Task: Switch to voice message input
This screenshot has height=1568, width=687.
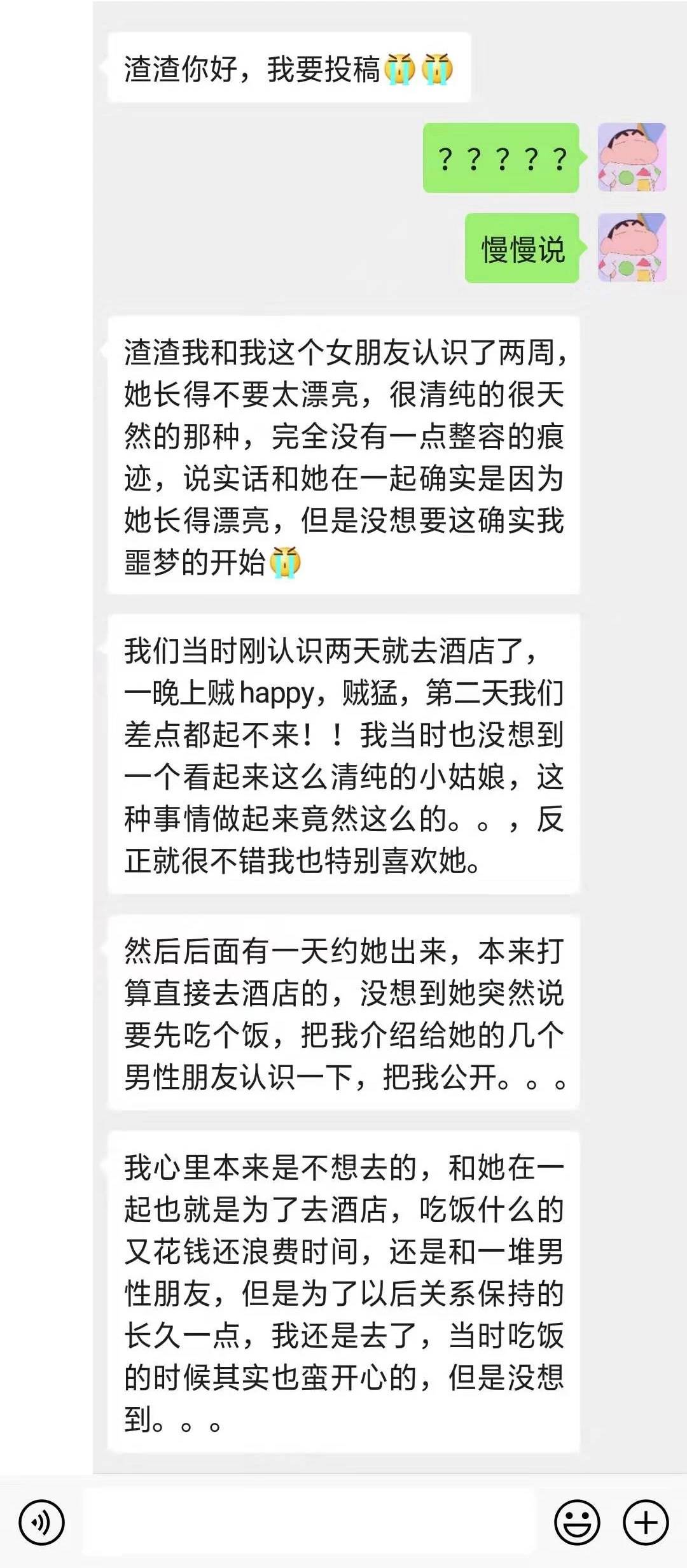Action: coord(41,1523)
